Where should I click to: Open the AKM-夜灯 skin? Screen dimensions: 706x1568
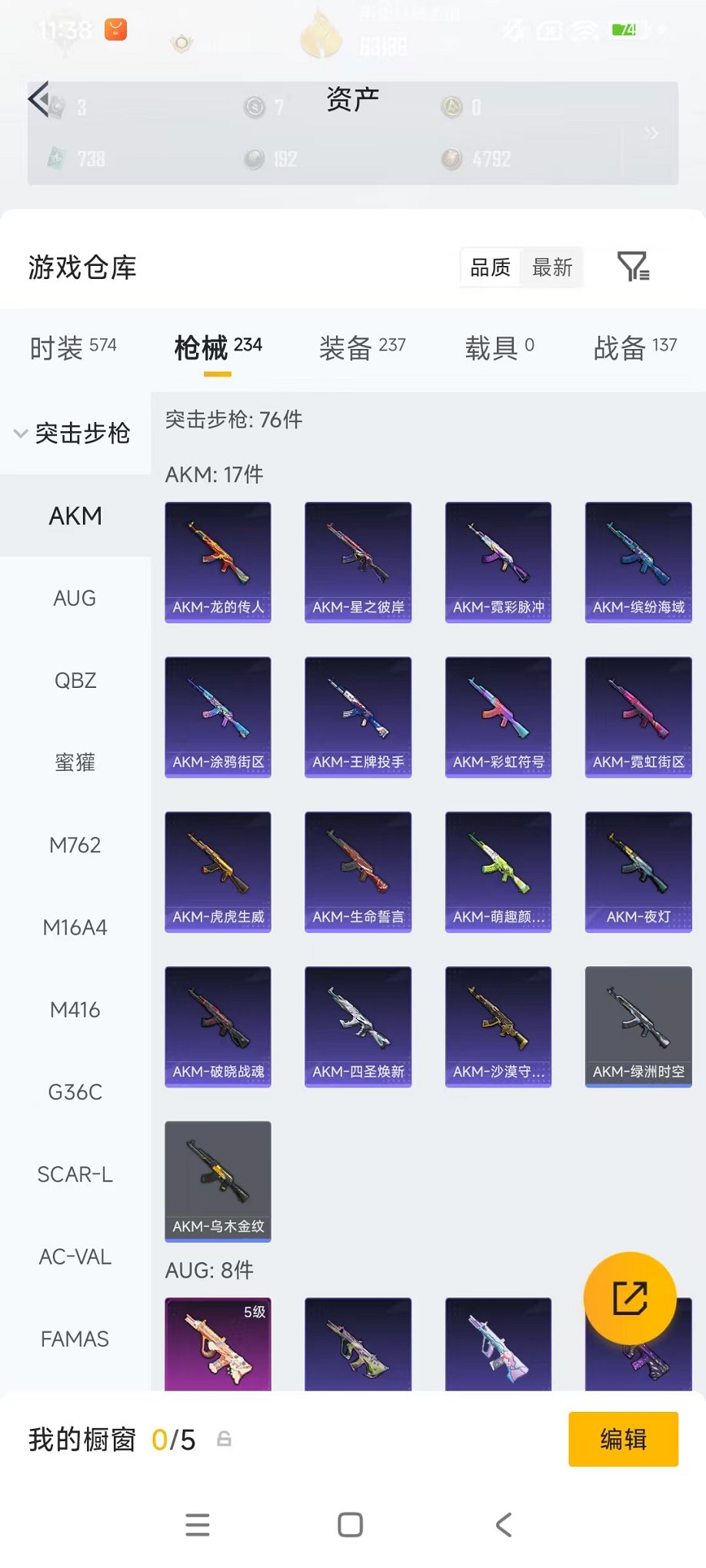tap(638, 872)
